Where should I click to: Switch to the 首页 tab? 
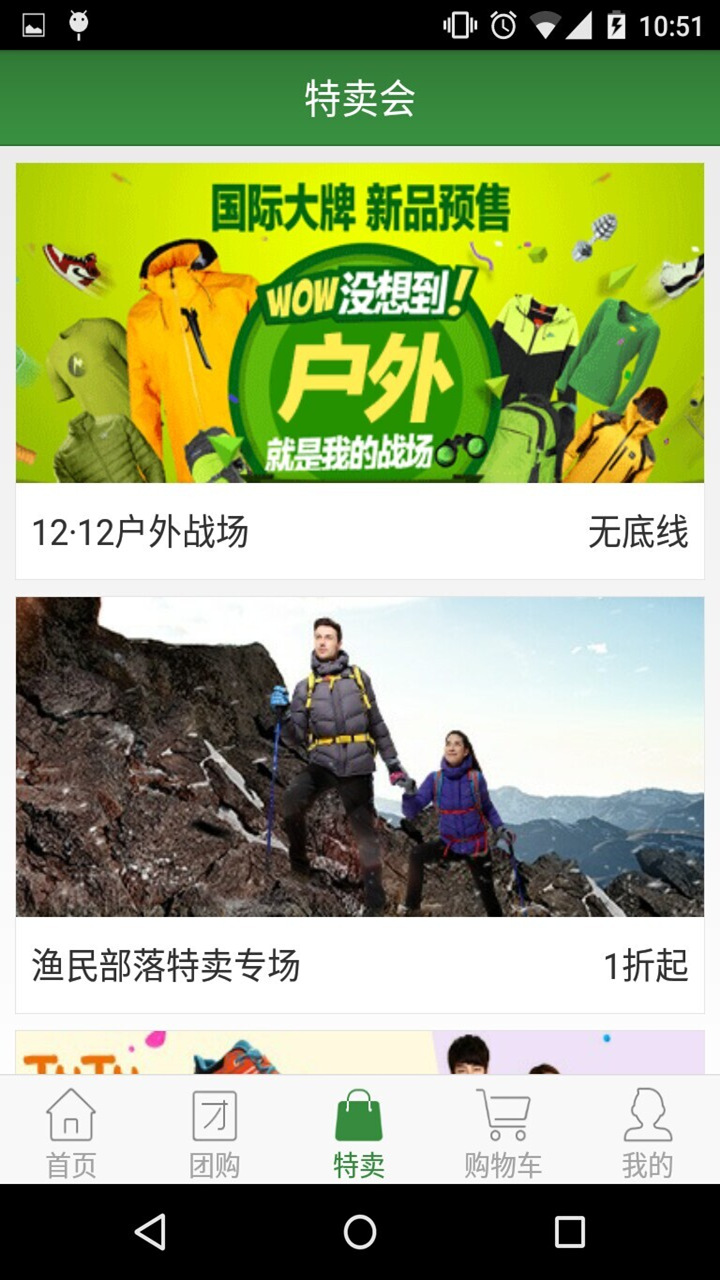[72, 1131]
